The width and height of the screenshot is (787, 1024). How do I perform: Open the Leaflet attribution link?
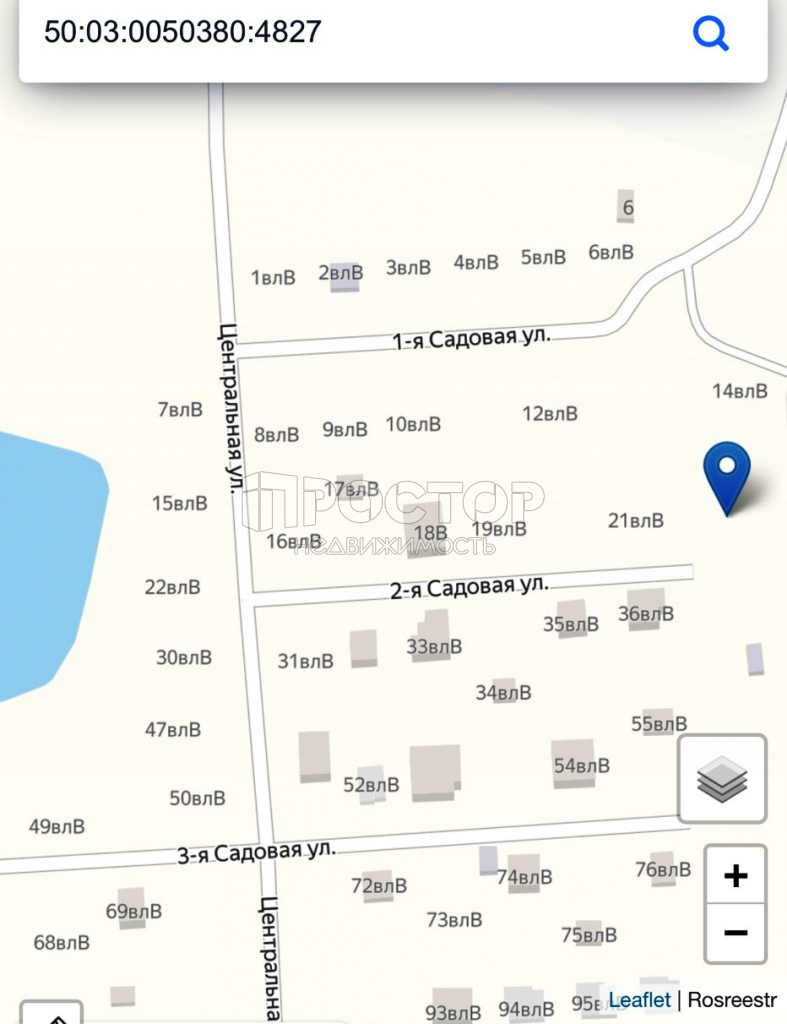tap(639, 999)
